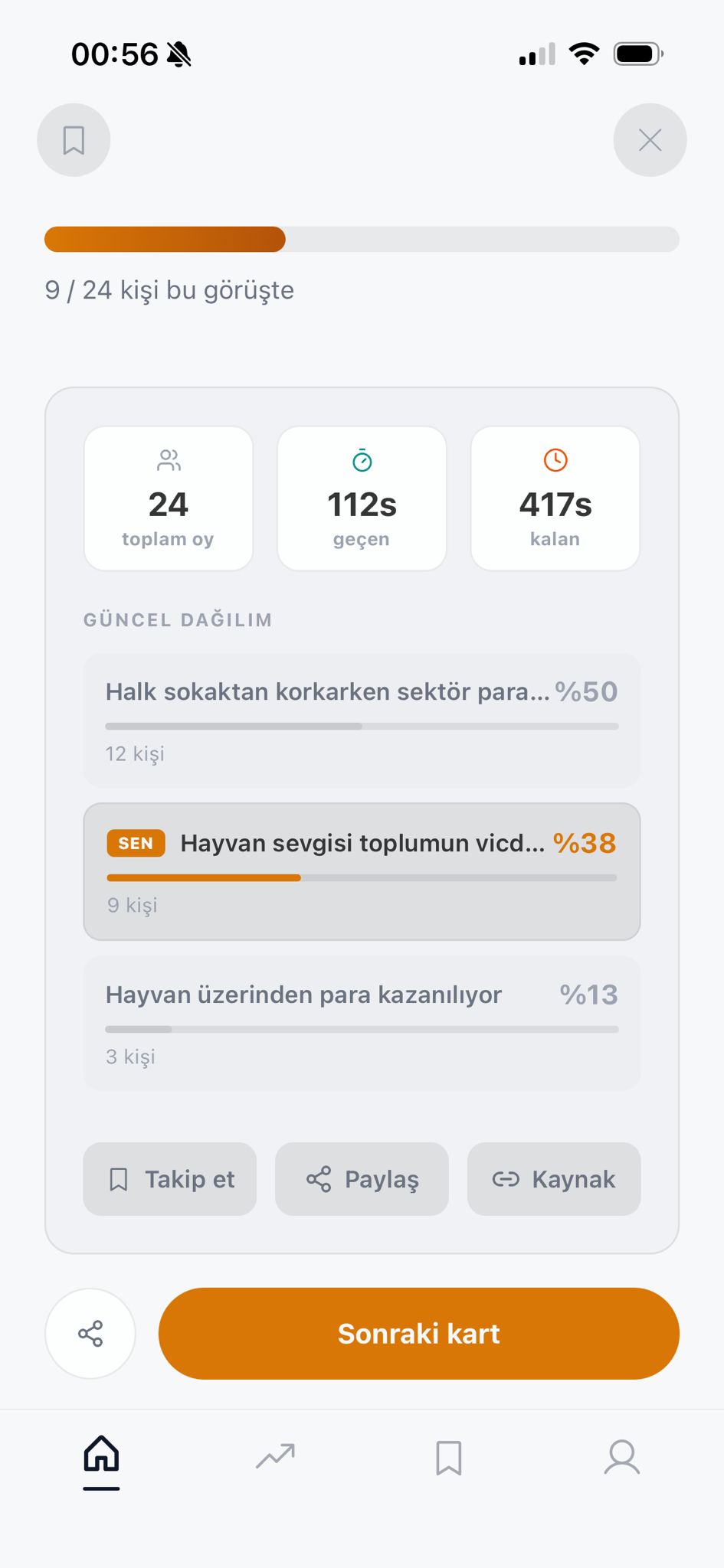Viewport: 724px width, 1568px height.
Task: Click the Paylaş share button
Action: [362, 1179]
